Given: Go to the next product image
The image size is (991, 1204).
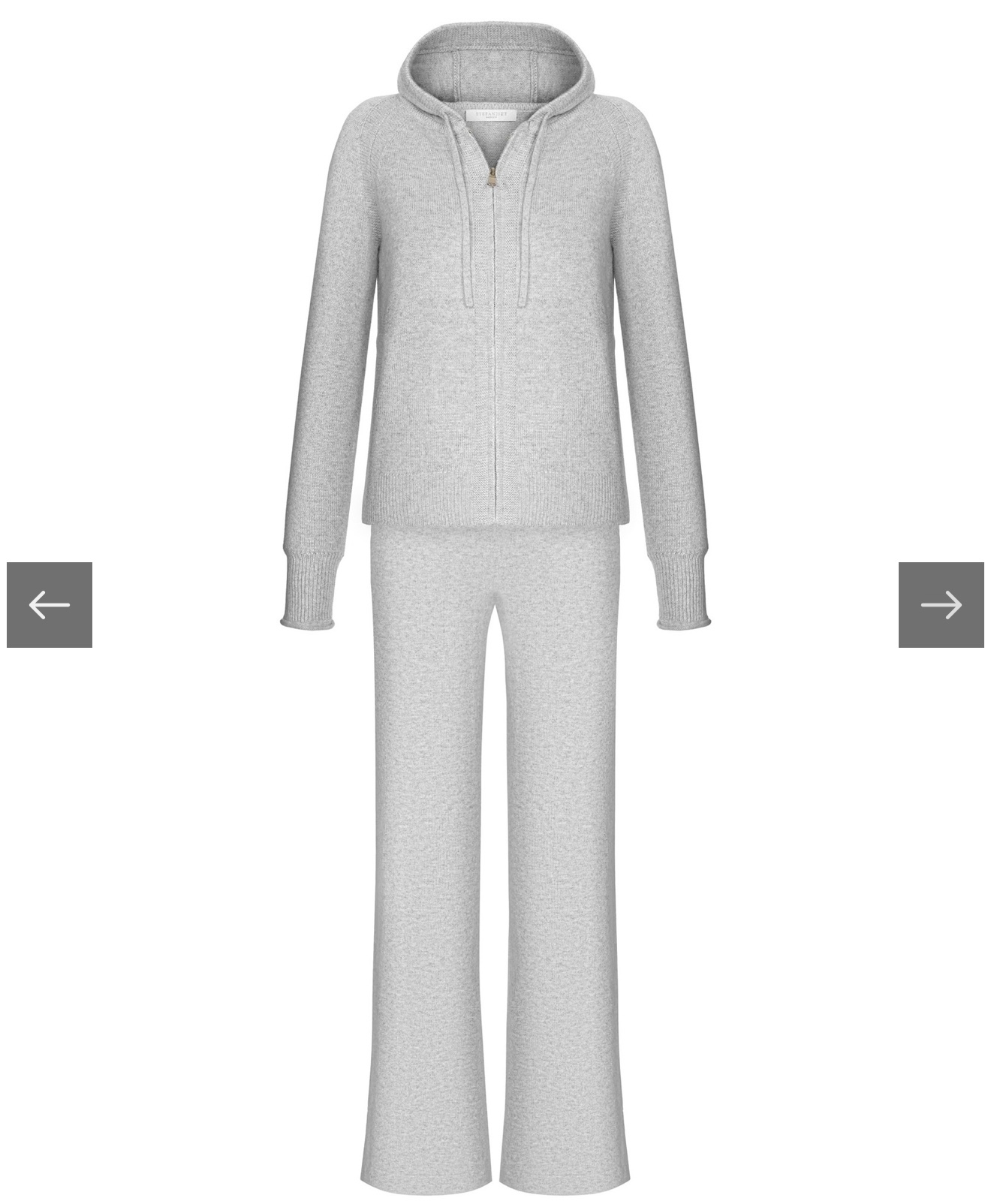Looking at the screenshot, I should (x=941, y=604).
